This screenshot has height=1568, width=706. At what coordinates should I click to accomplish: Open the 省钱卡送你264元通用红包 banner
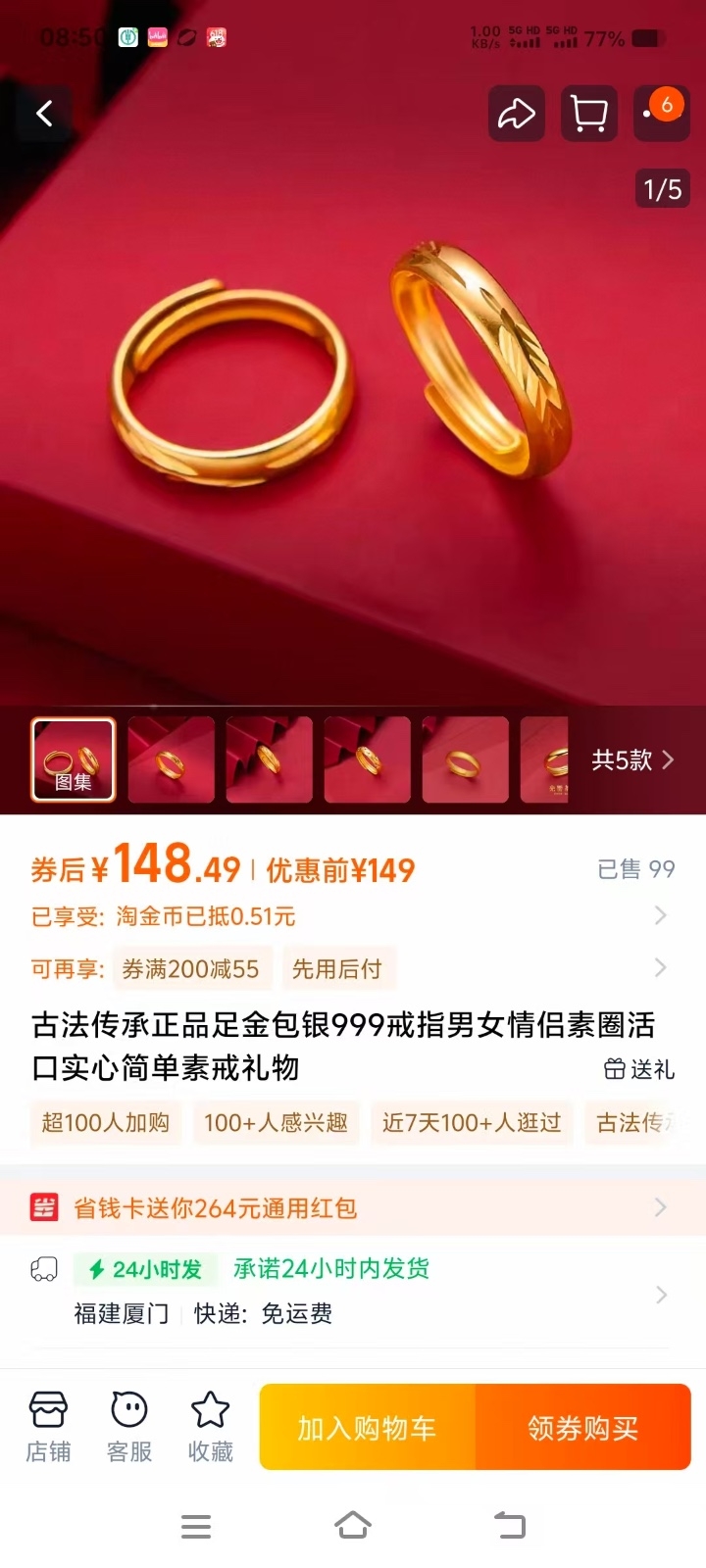pyautogui.click(x=353, y=1207)
